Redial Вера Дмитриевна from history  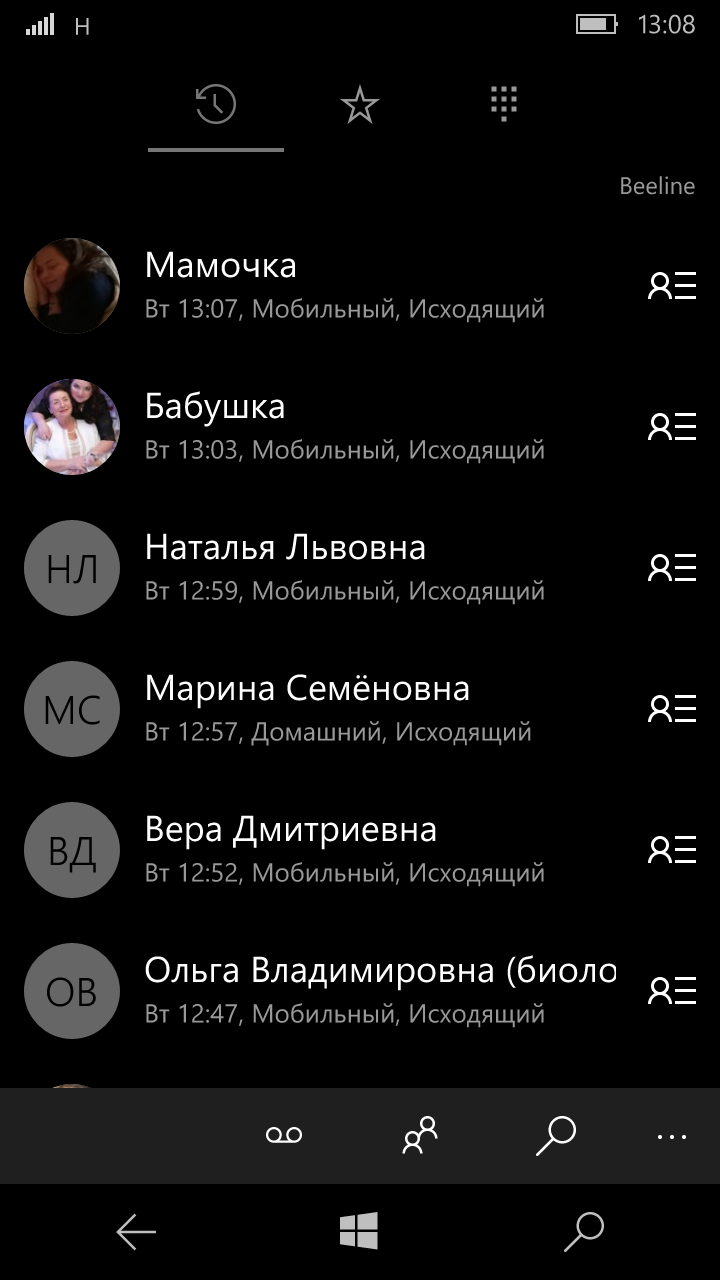pos(344,850)
